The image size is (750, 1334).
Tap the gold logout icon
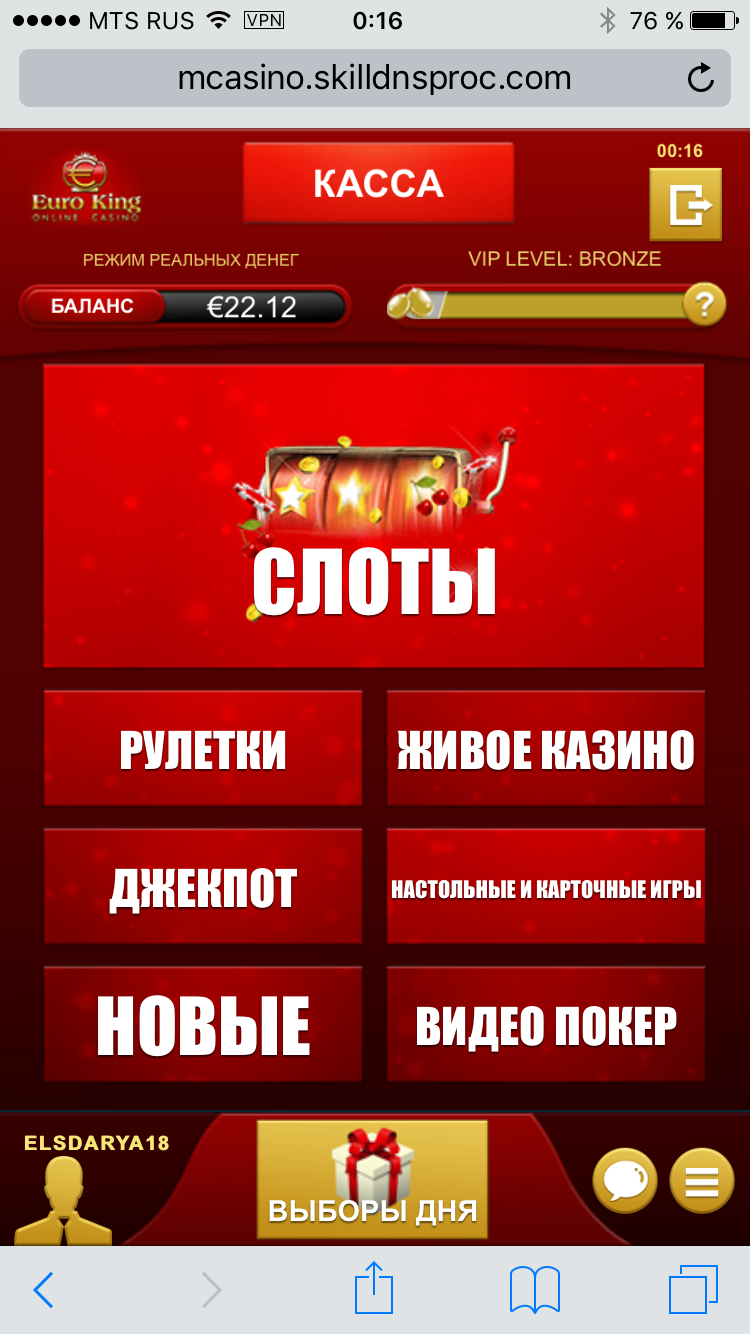[x=685, y=205]
